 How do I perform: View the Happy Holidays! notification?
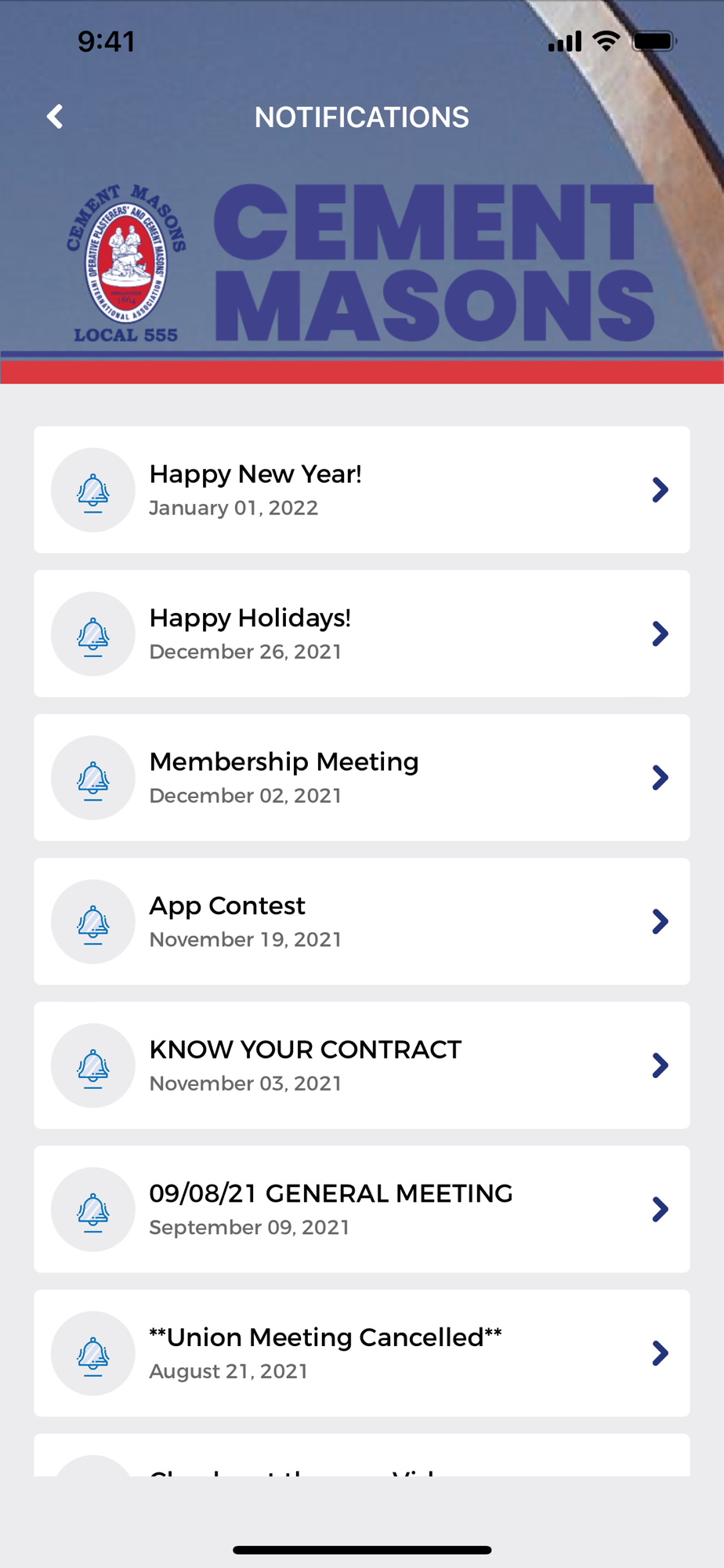click(361, 633)
